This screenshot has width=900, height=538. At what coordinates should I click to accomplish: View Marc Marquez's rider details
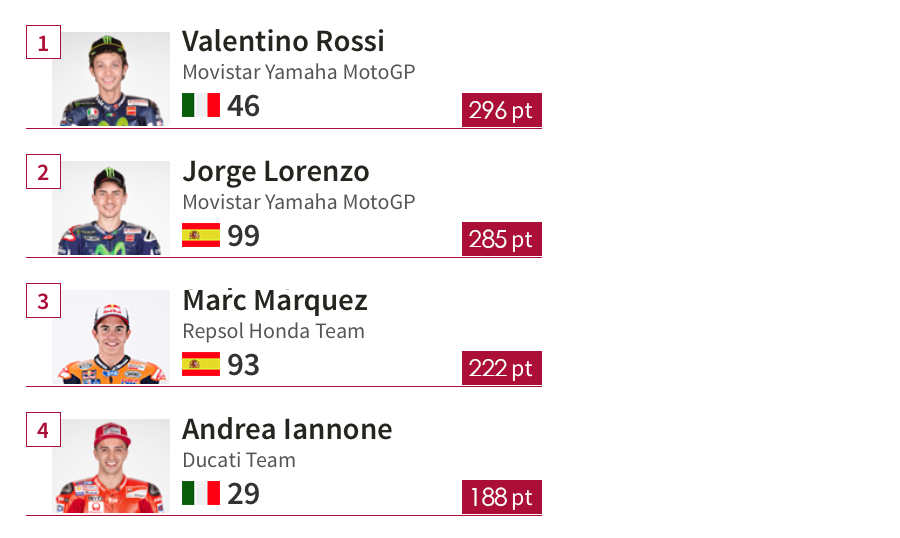(275, 301)
